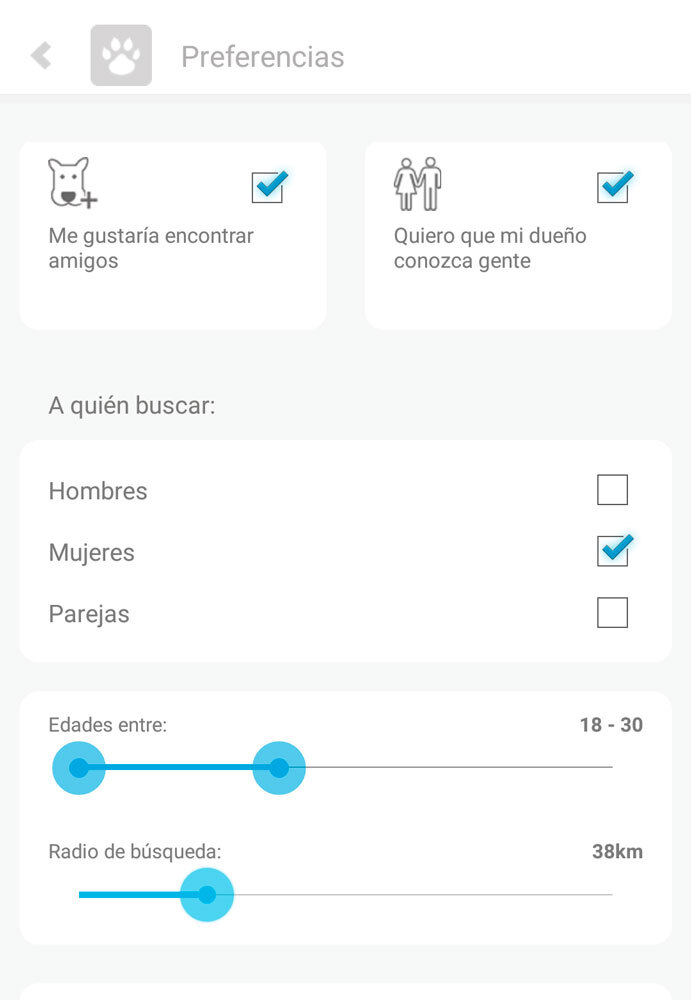This screenshot has height=1000, width=691.
Task: Check the Hombres option
Action: [x=612, y=490]
